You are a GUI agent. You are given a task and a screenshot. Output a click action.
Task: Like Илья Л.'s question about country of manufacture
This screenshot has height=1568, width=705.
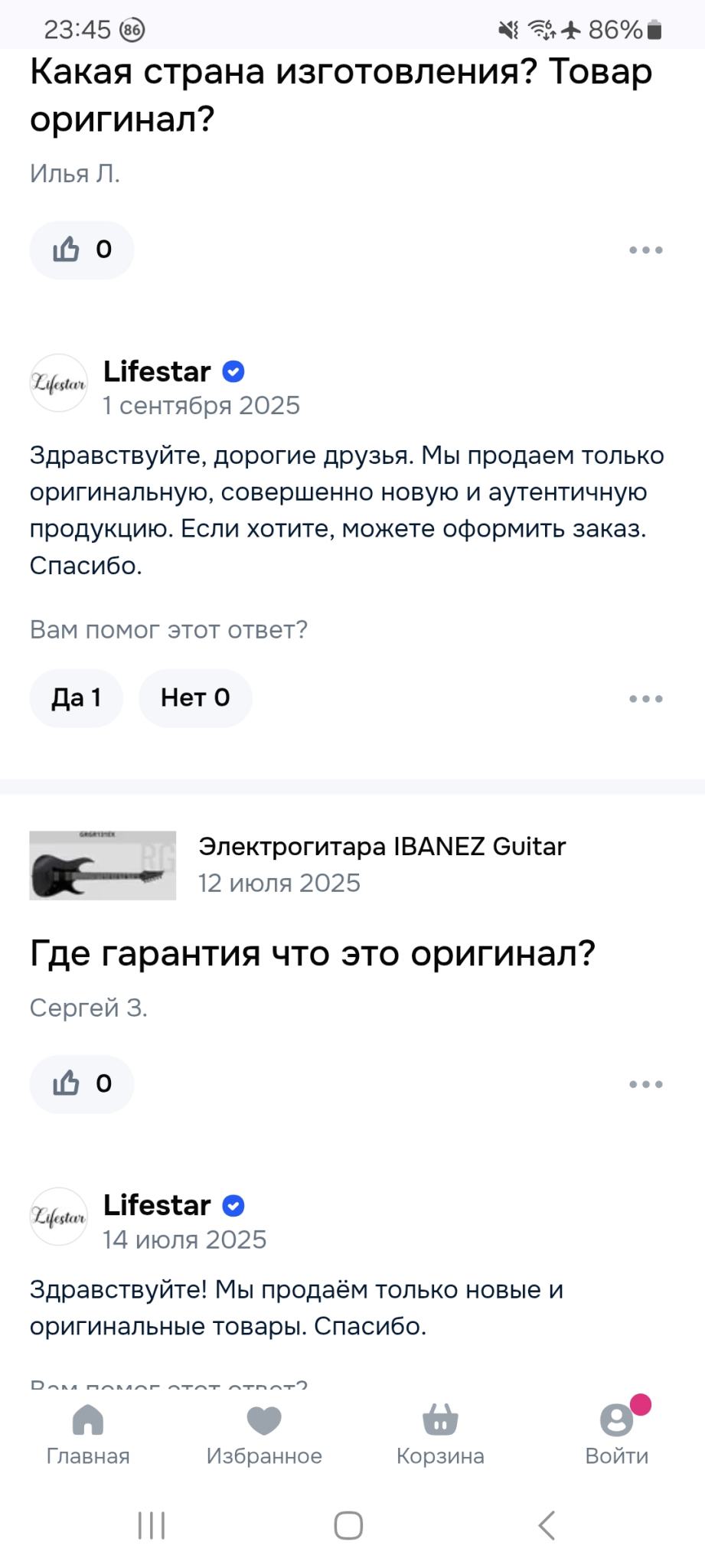pos(81,250)
